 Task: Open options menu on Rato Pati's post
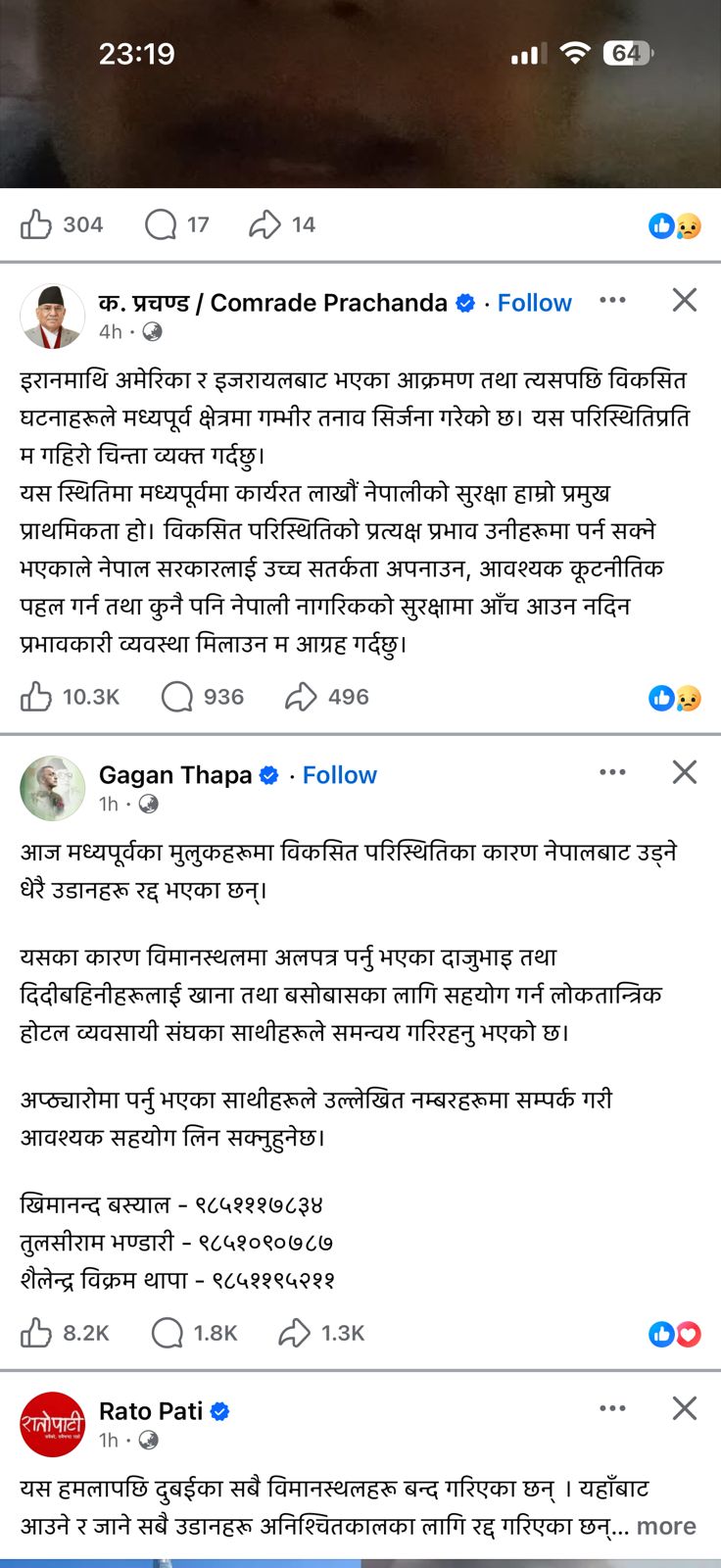tap(612, 1408)
